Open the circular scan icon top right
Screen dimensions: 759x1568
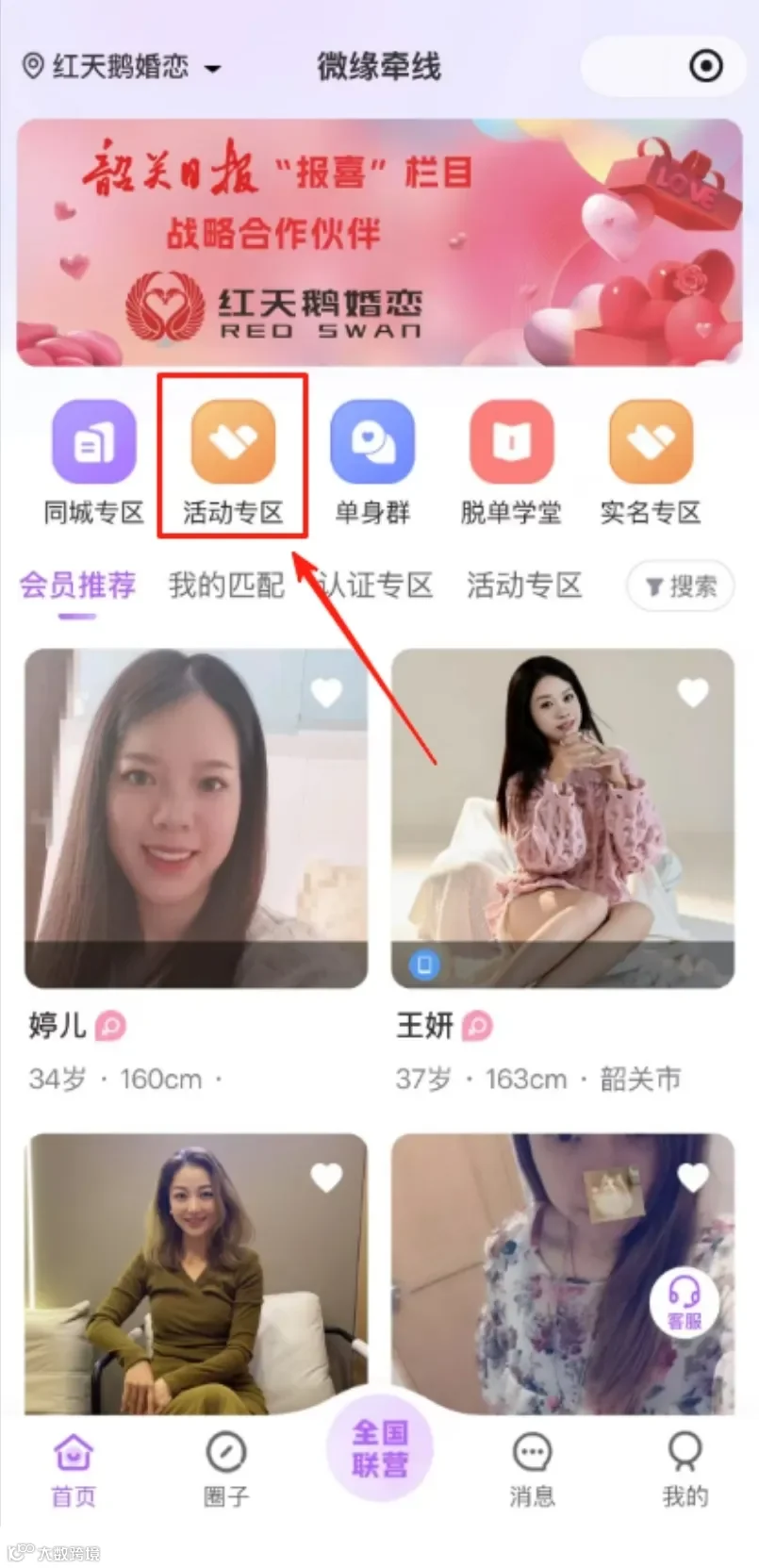(705, 66)
